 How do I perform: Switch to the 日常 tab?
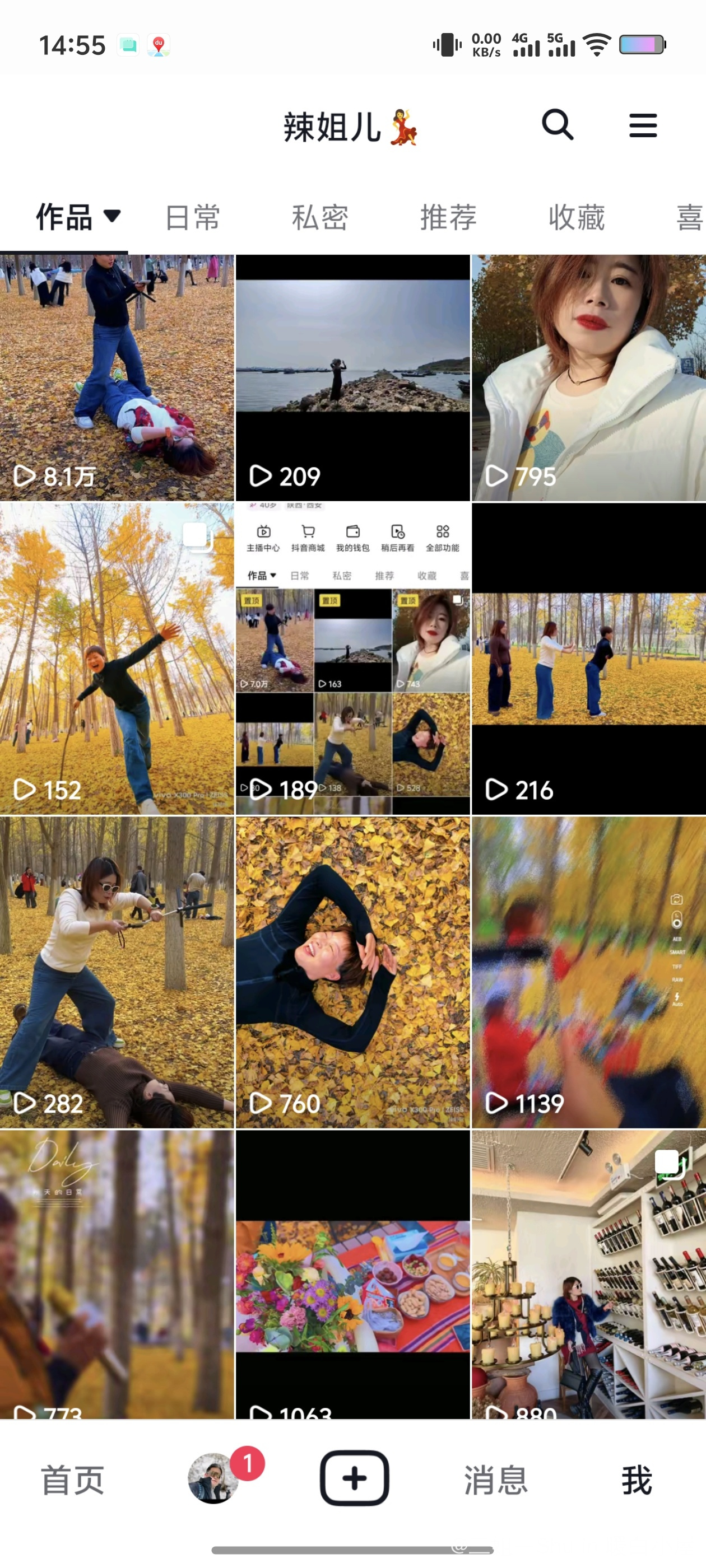193,217
